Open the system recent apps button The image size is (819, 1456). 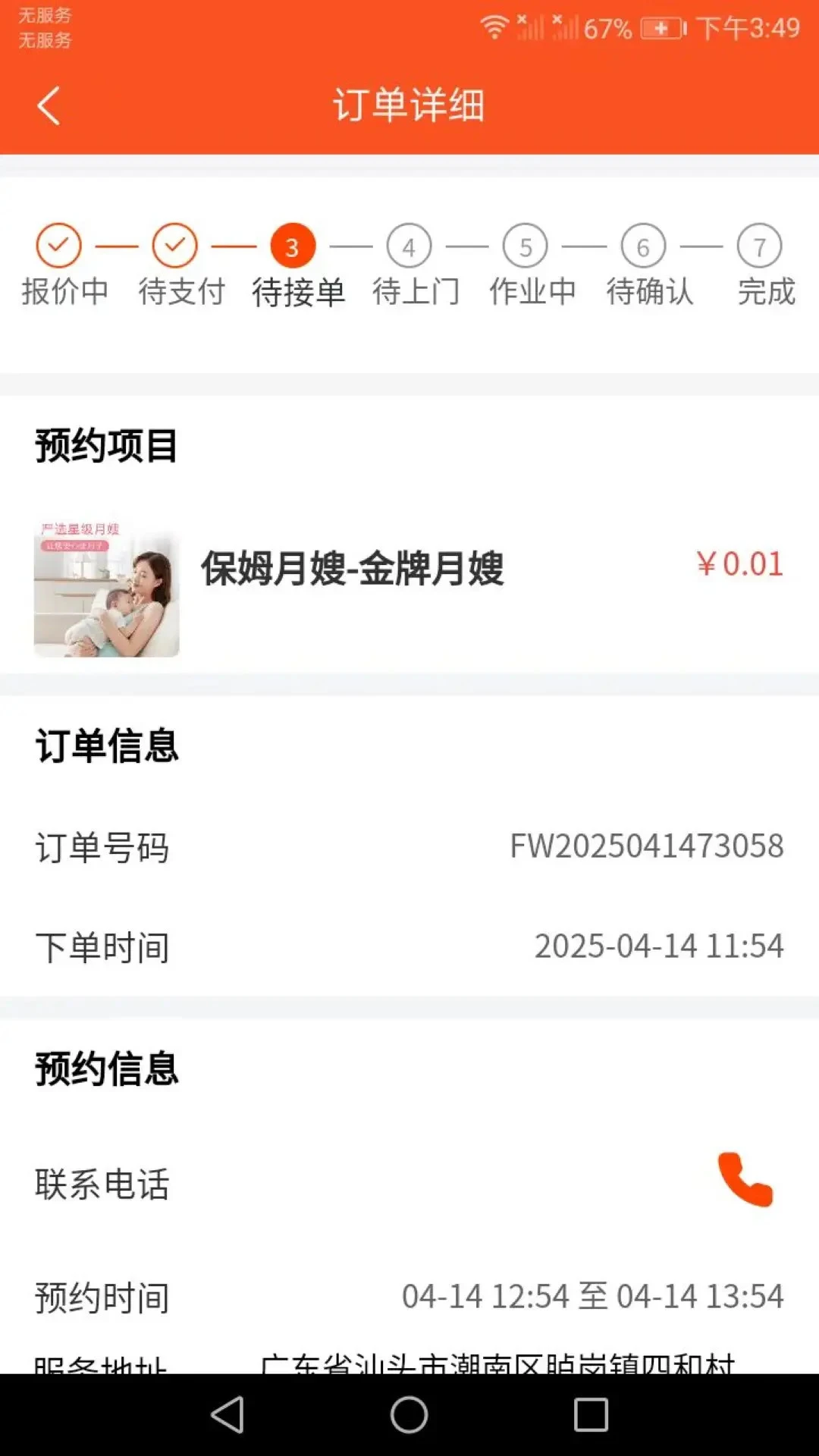(591, 1415)
